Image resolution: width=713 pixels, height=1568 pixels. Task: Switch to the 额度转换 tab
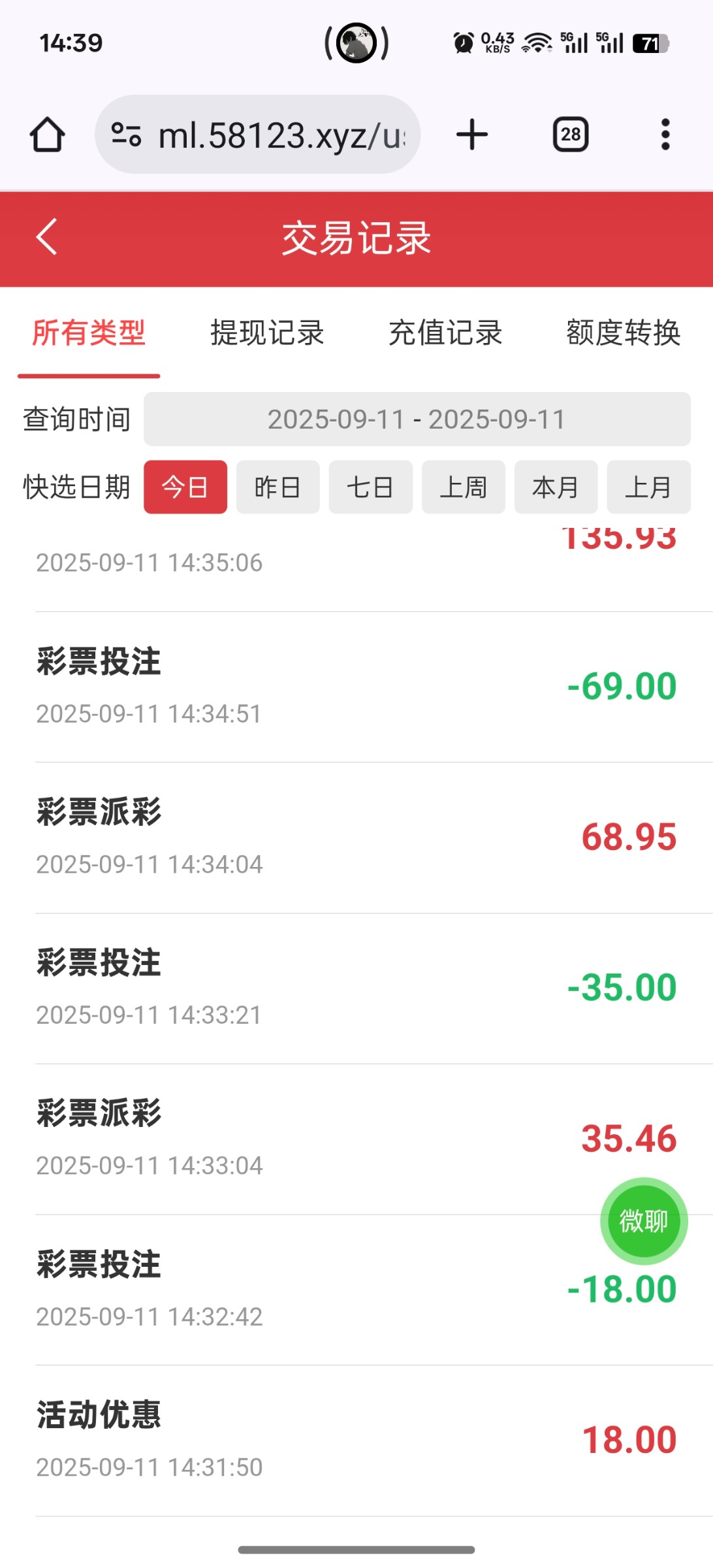624,333
